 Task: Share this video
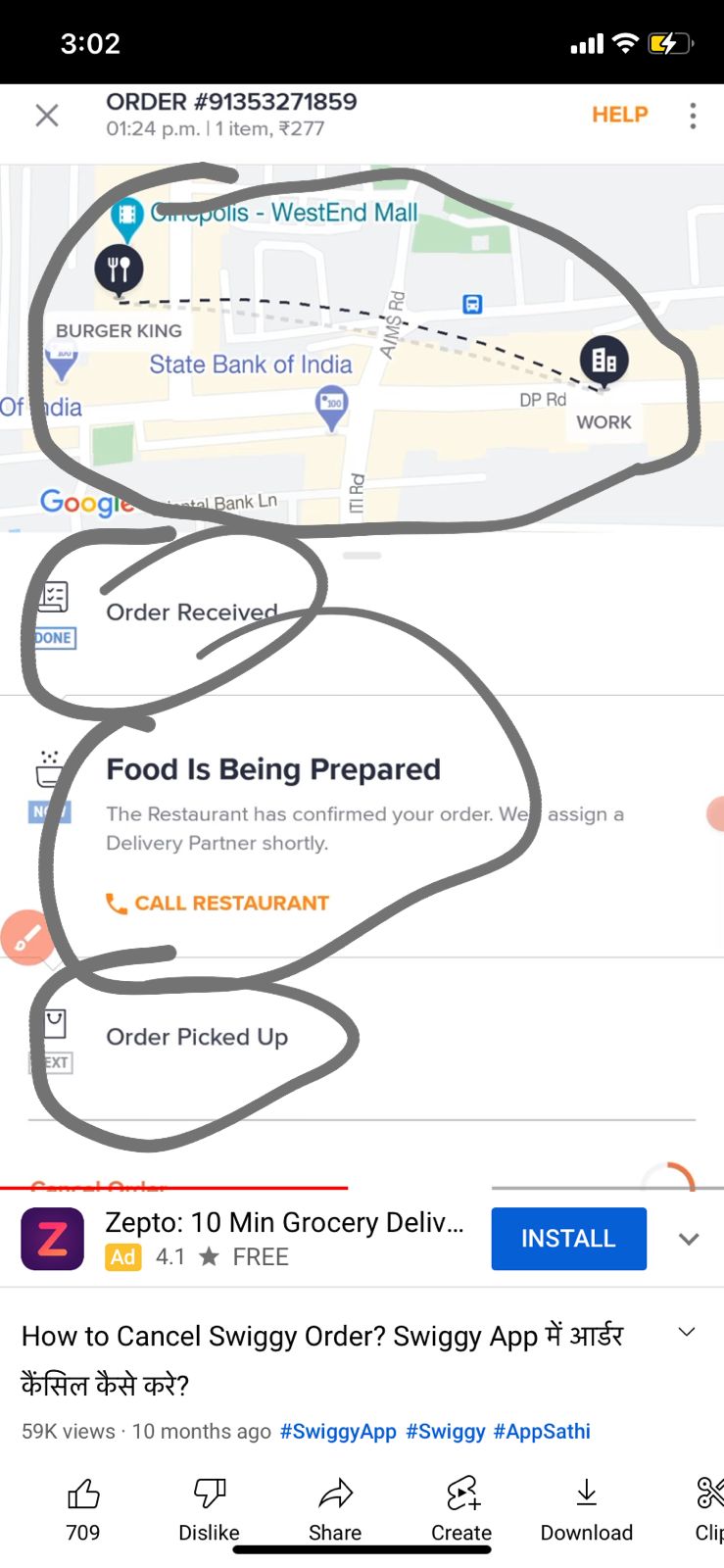335,1510
